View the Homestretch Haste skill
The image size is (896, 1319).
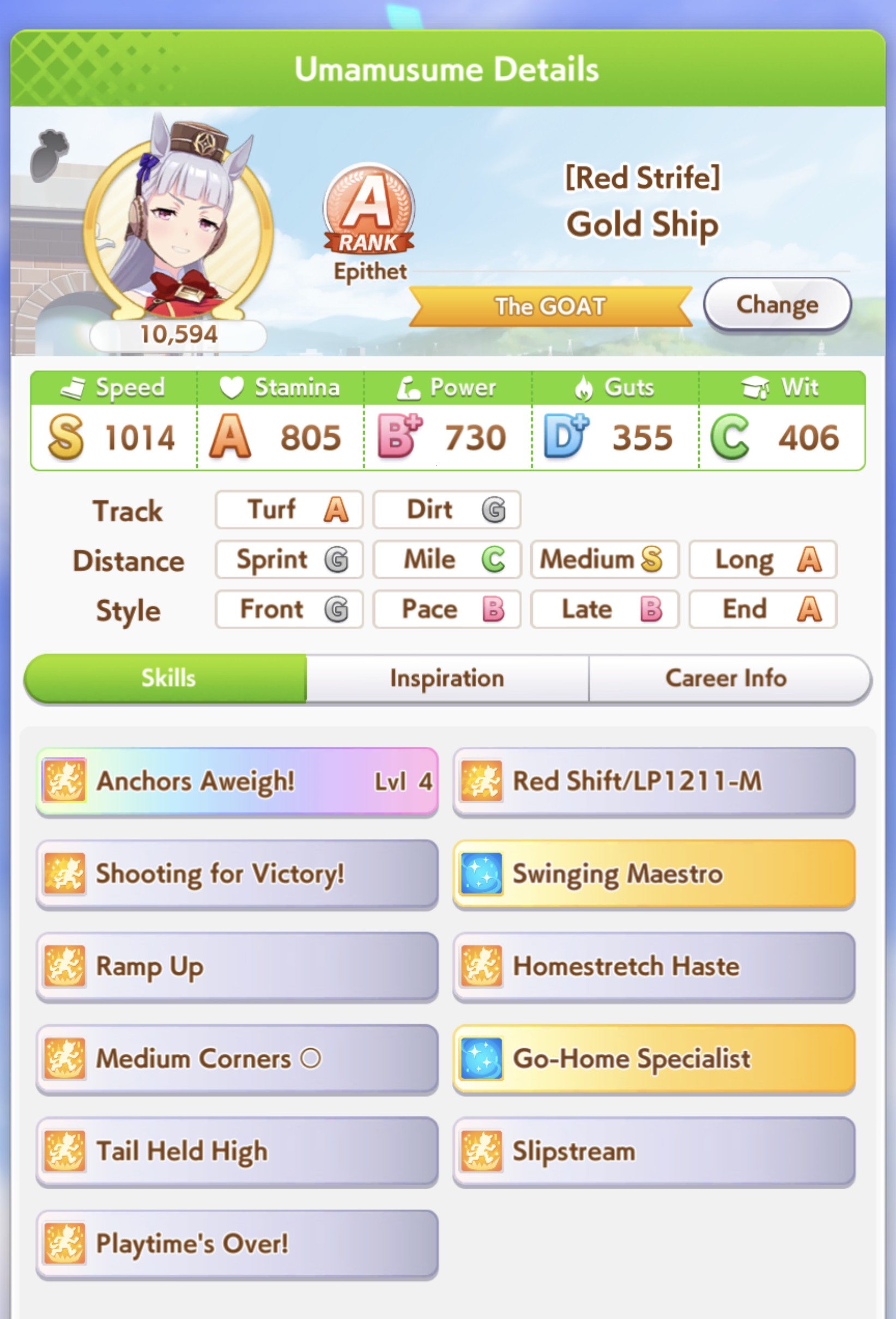pos(653,966)
